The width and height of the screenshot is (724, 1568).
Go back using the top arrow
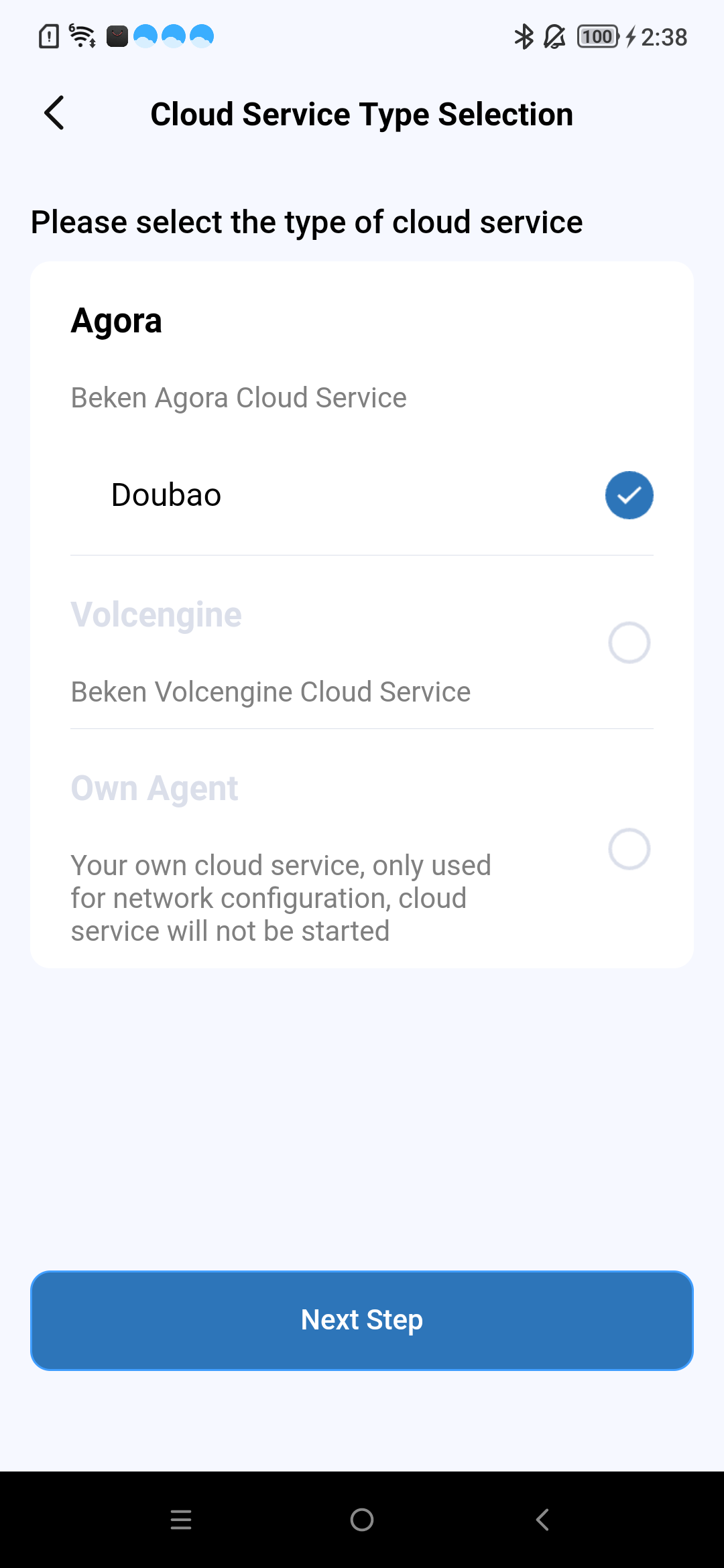click(54, 113)
